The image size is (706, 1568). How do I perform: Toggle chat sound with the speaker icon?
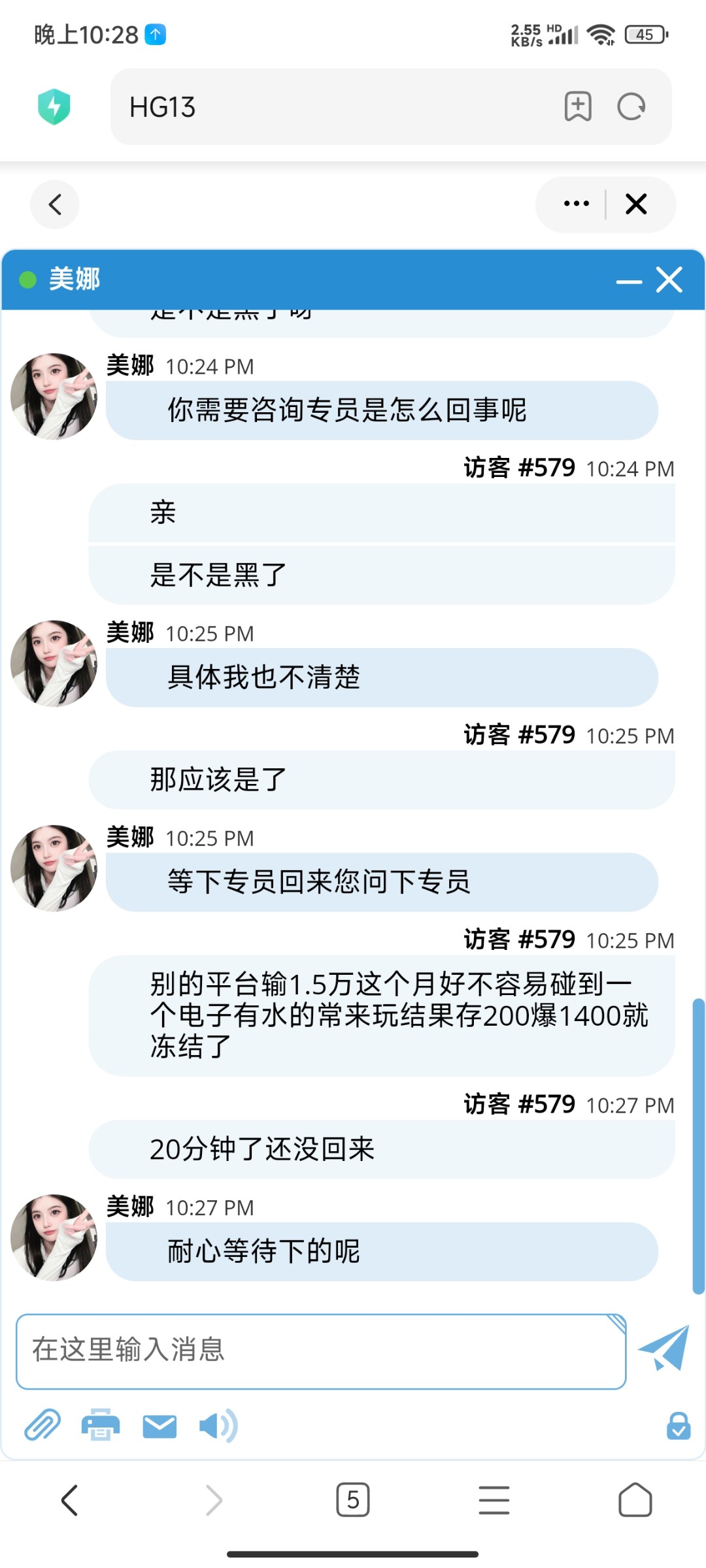click(x=218, y=1426)
